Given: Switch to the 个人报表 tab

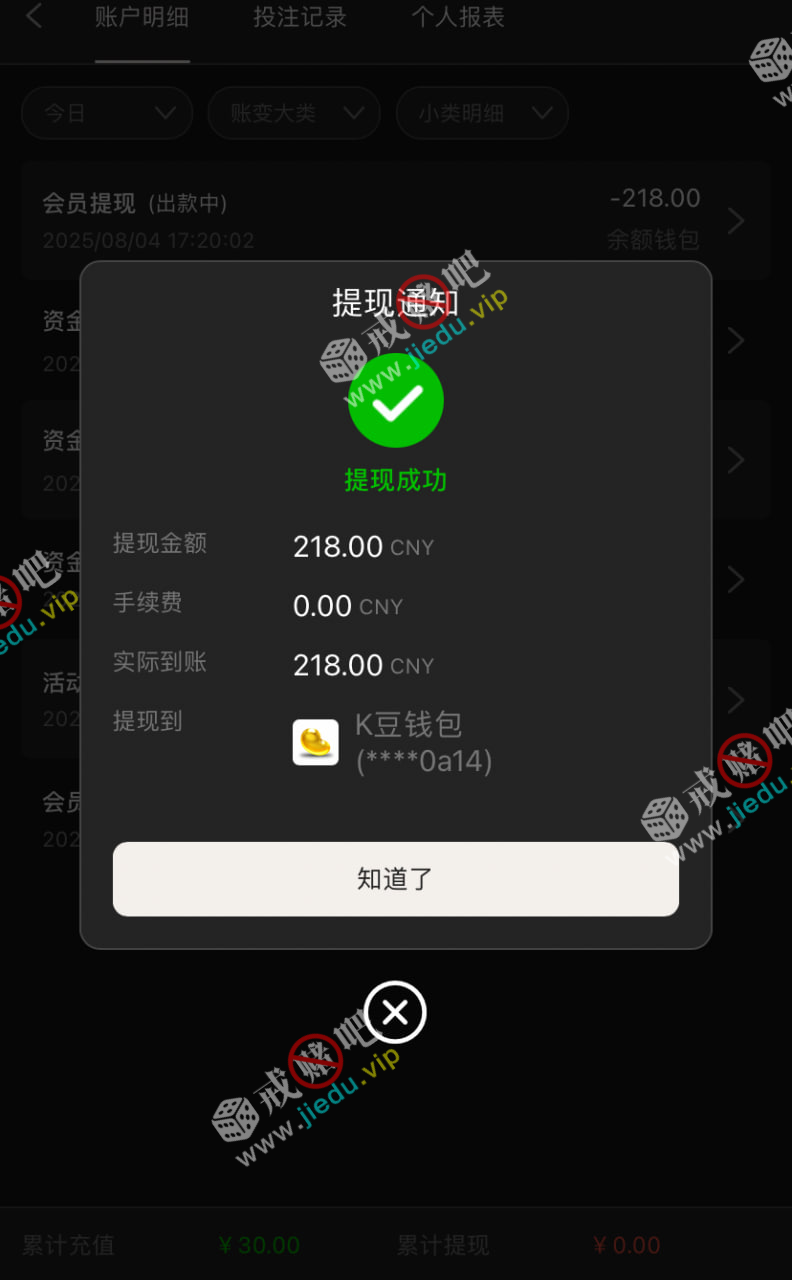Looking at the screenshot, I should [x=458, y=18].
